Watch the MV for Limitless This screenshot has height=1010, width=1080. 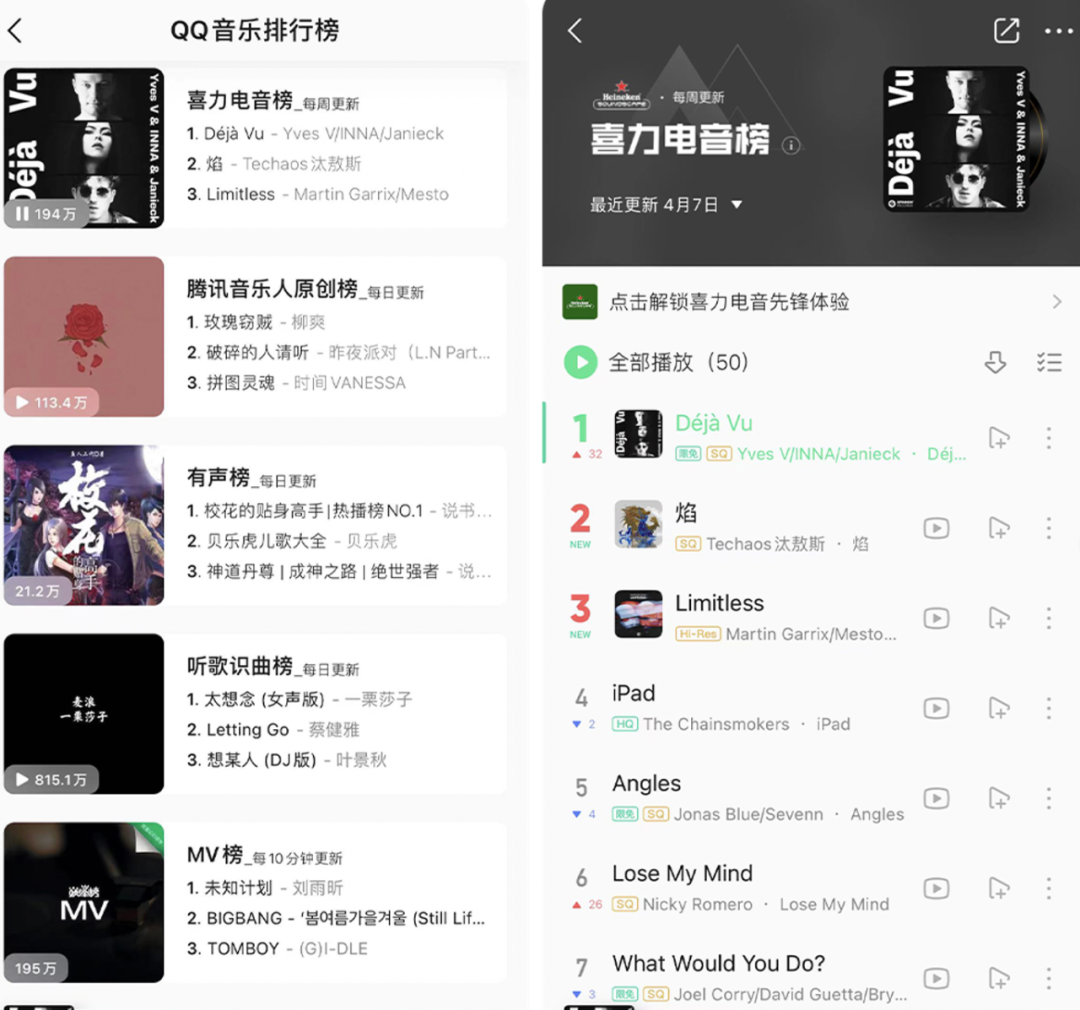936,618
